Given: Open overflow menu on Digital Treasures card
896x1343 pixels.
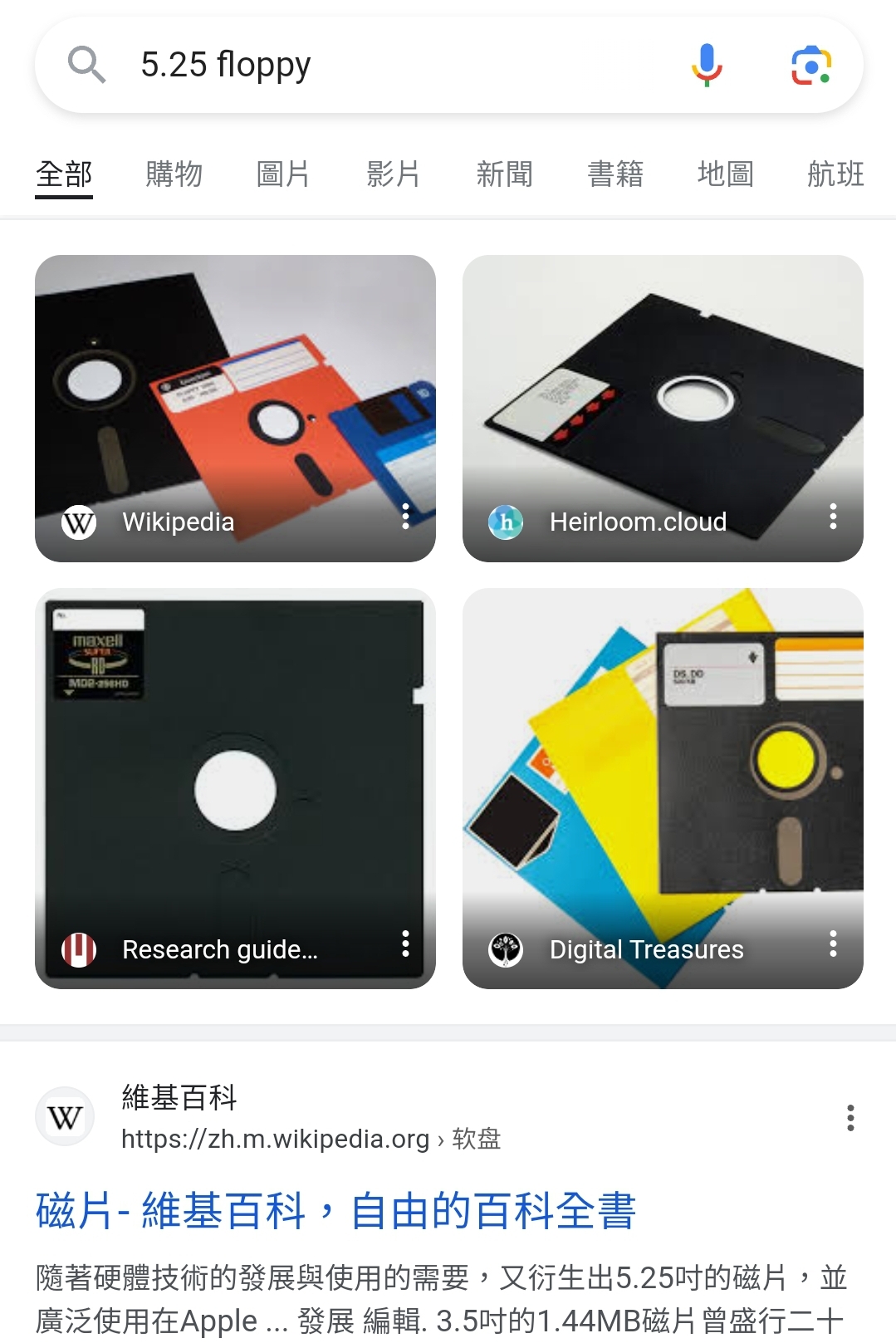Looking at the screenshot, I should click(833, 944).
